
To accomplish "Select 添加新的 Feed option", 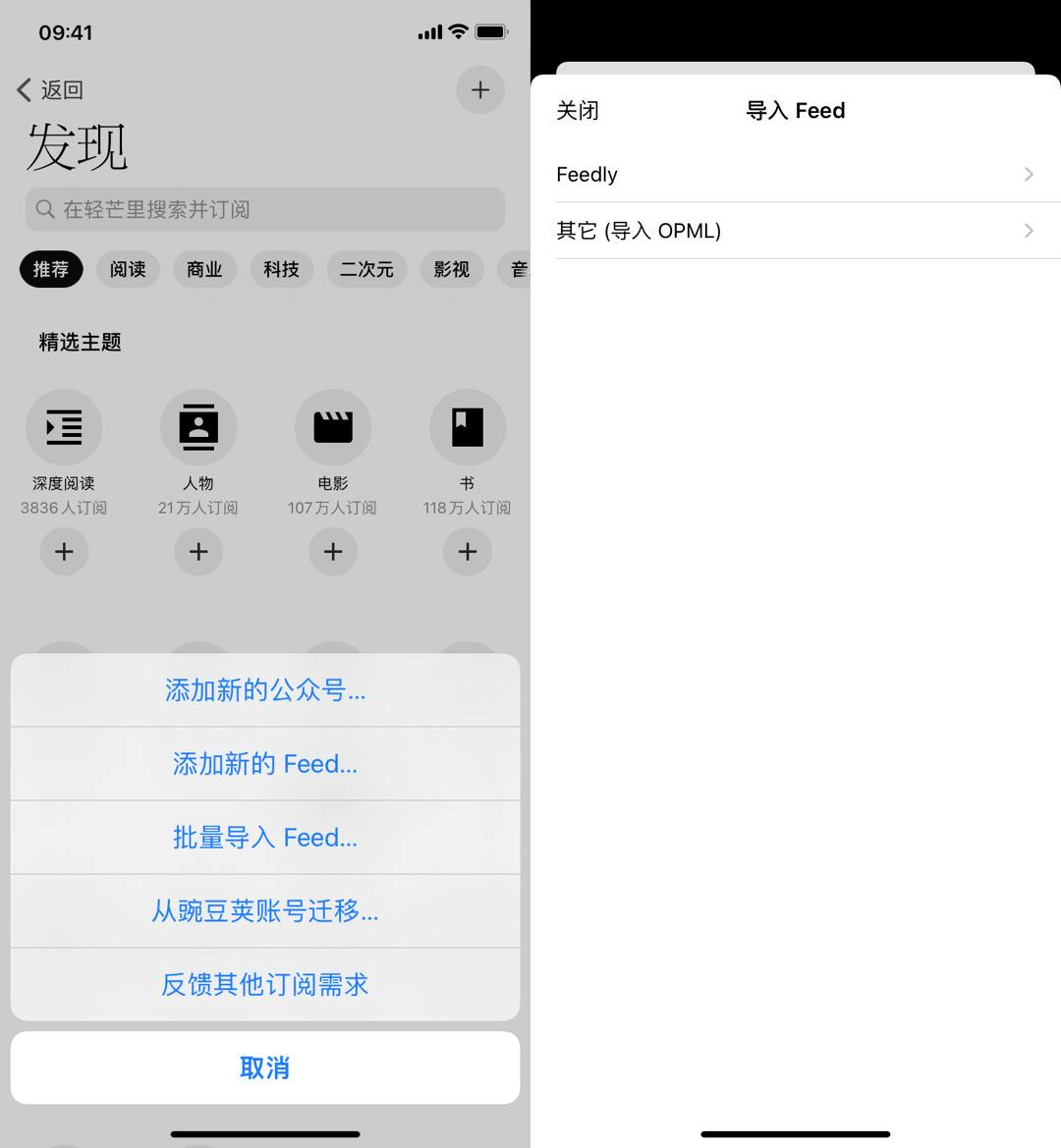I will [x=265, y=764].
